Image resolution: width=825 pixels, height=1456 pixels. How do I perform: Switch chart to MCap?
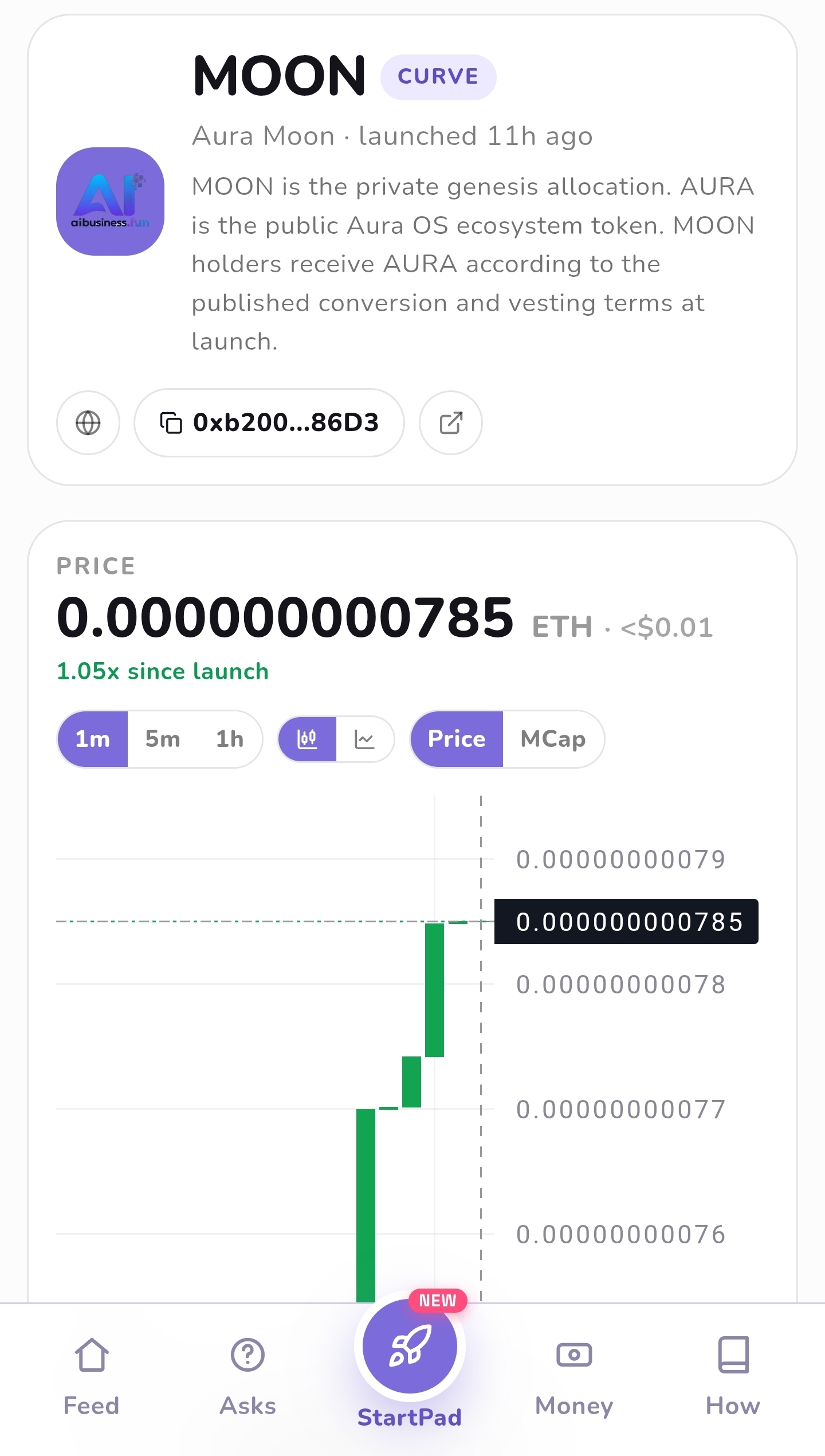553,739
